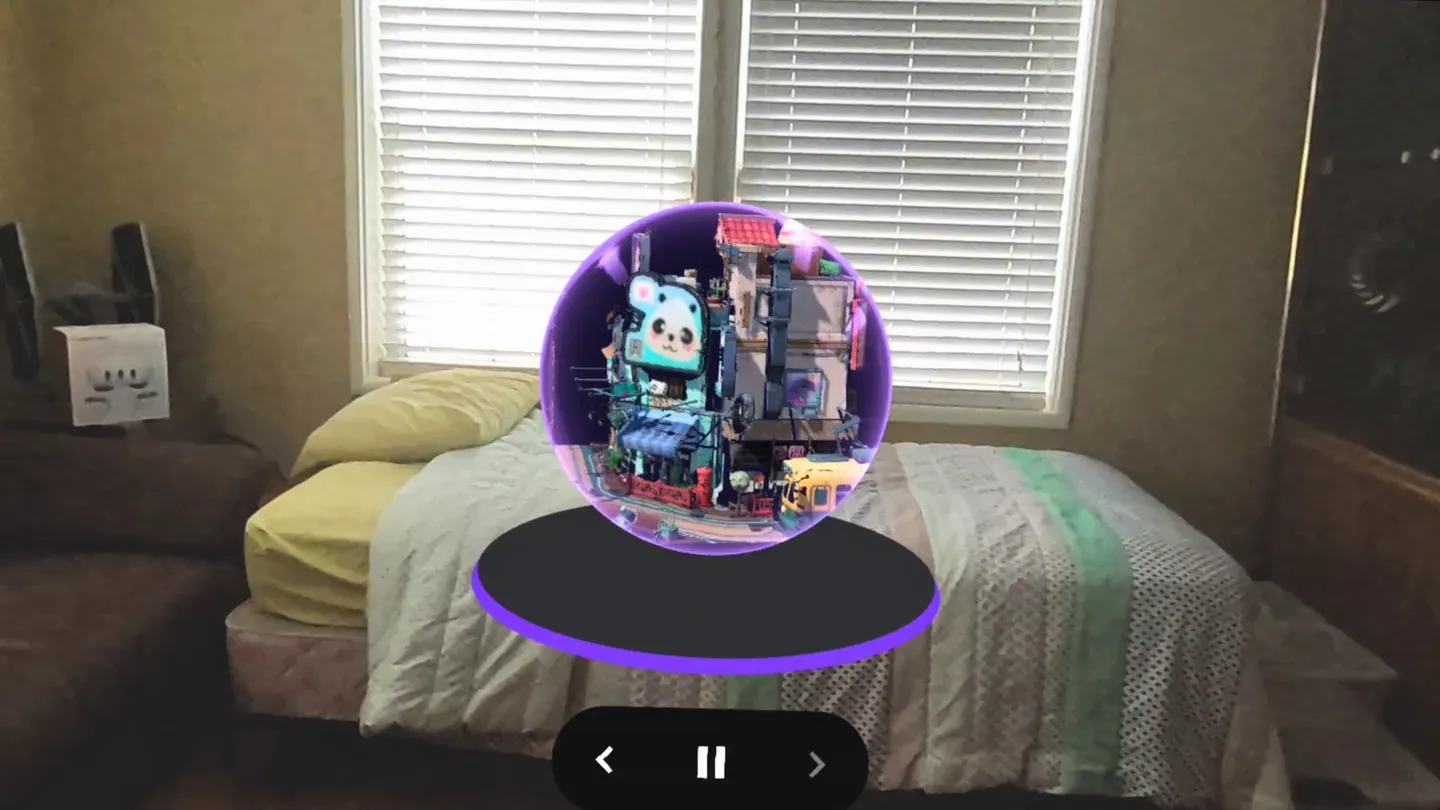1440x810 pixels.
Task: Skip to the next model with right arrow
Action: tap(816, 764)
